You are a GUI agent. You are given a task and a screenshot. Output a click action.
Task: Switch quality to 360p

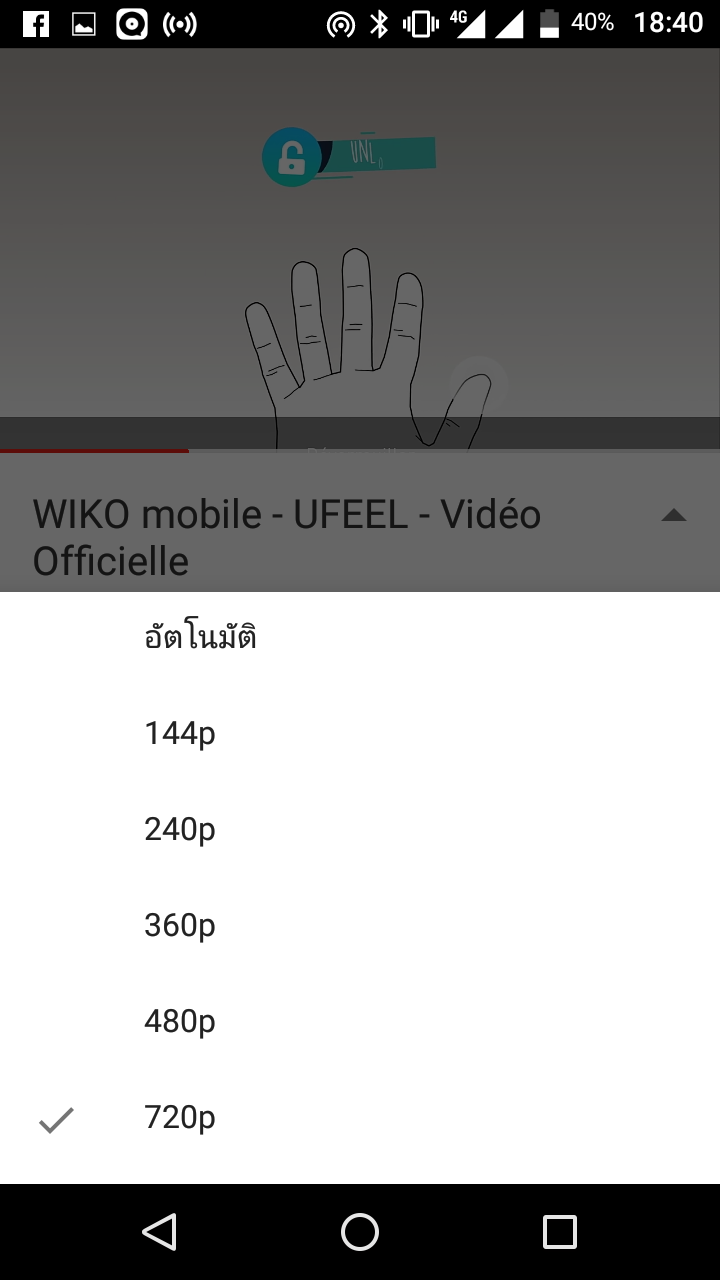(180, 926)
